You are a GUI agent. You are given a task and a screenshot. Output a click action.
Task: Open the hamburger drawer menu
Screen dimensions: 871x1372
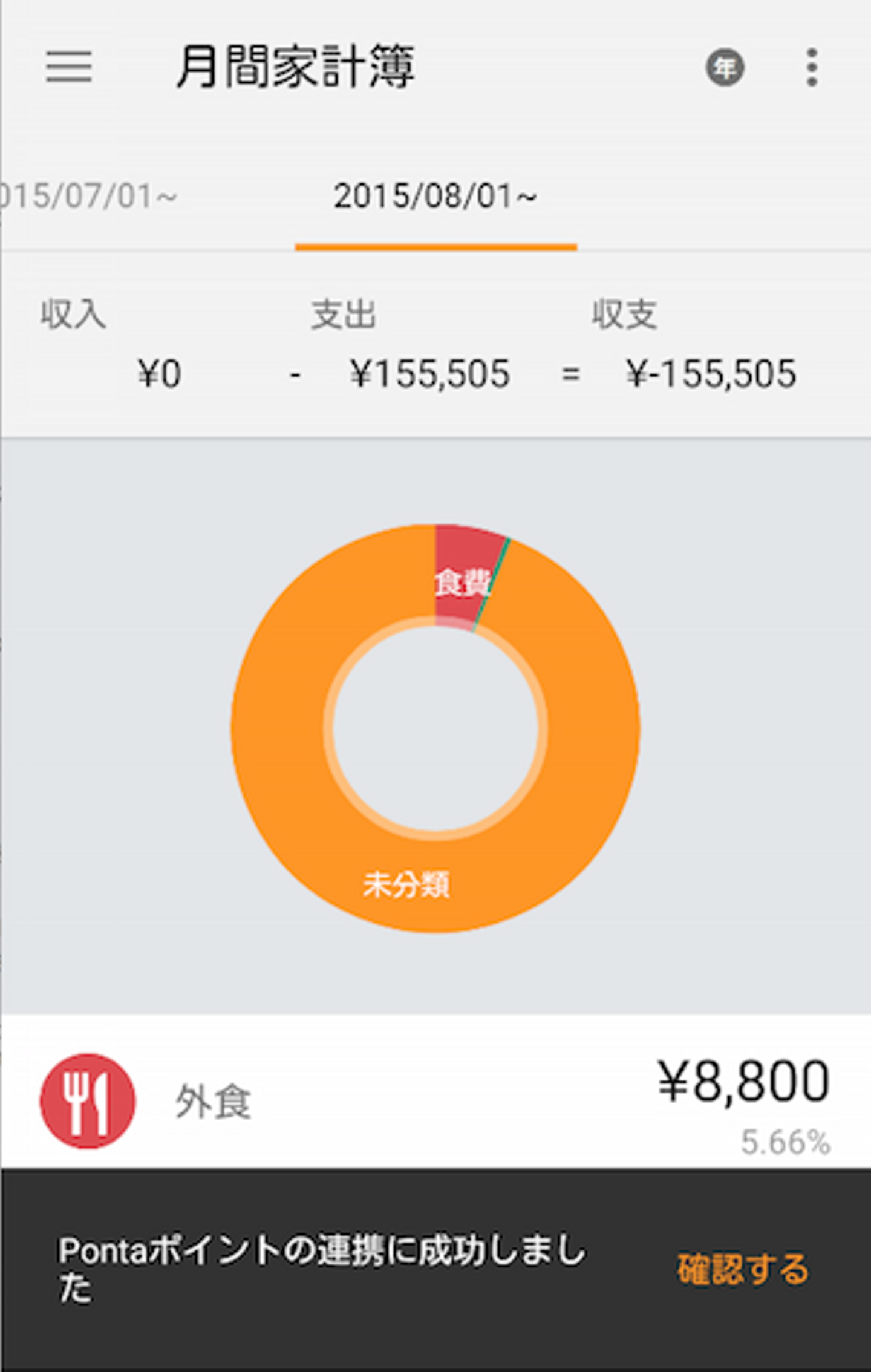(x=69, y=67)
